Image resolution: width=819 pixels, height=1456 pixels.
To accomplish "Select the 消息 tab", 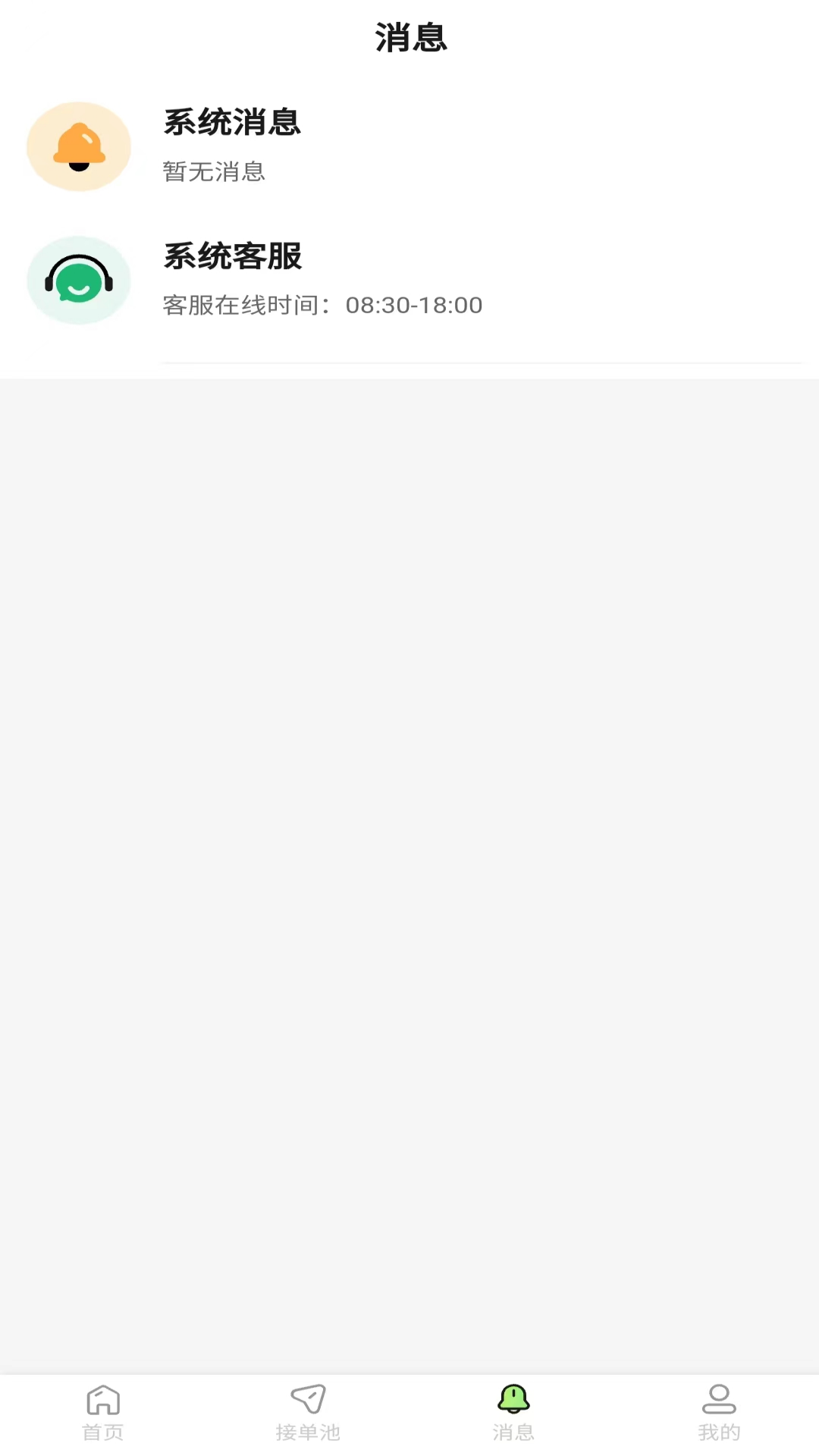I will click(513, 1412).
